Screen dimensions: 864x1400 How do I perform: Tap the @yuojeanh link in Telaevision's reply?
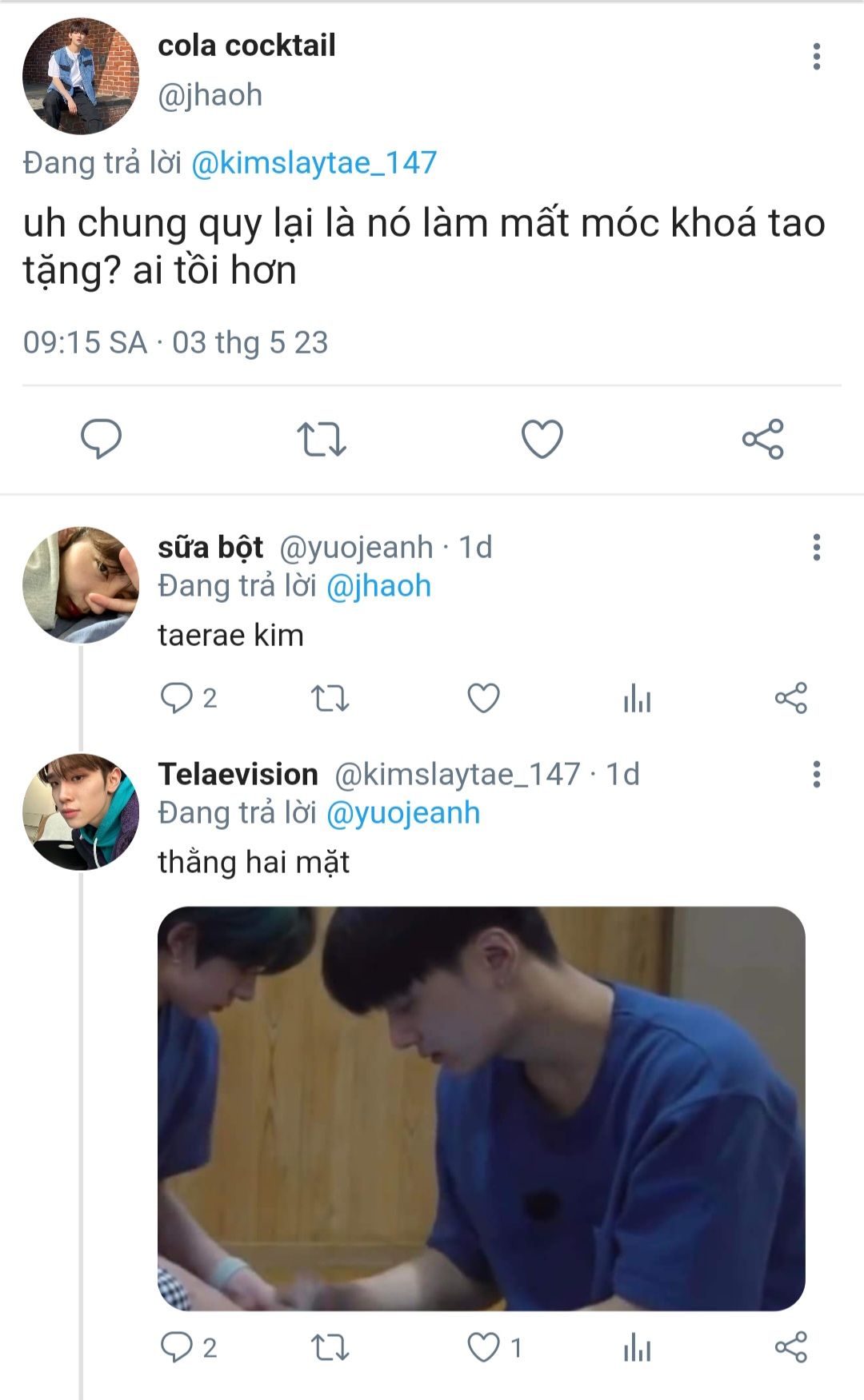403,813
